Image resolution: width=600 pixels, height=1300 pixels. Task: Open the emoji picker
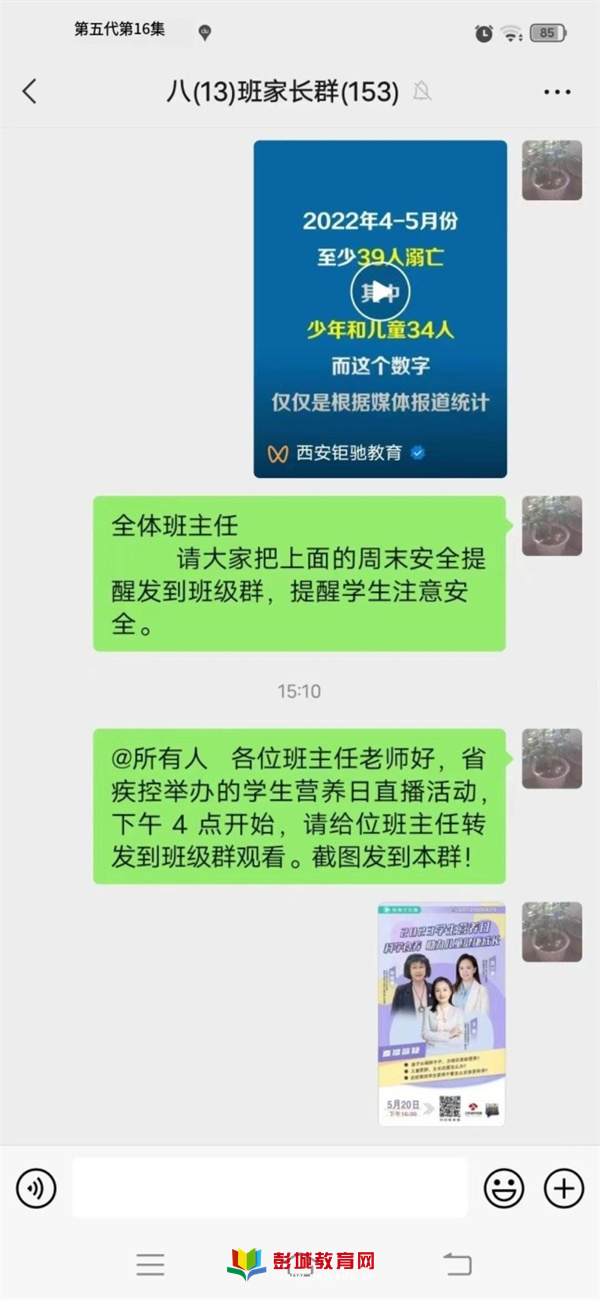click(504, 1188)
